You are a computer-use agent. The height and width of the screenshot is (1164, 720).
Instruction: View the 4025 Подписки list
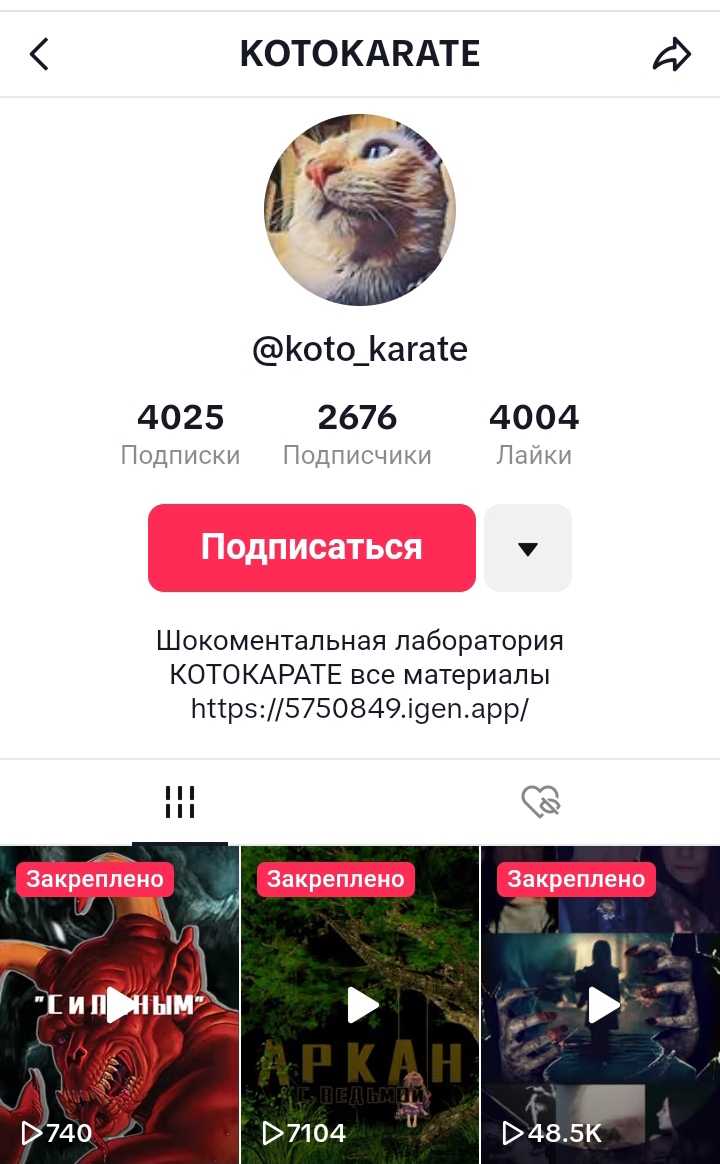click(180, 434)
